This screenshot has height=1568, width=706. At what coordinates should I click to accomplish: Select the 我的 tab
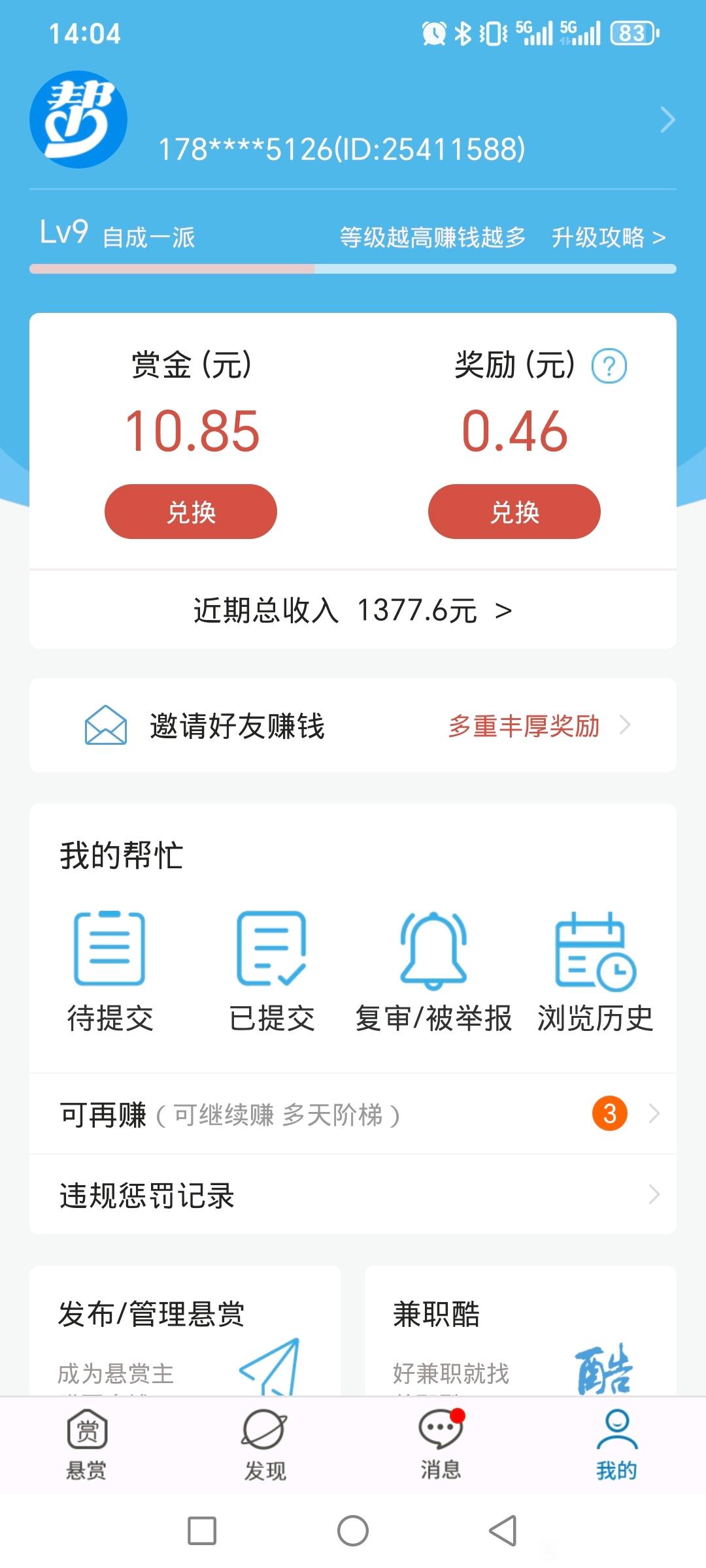coord(617,1445)
